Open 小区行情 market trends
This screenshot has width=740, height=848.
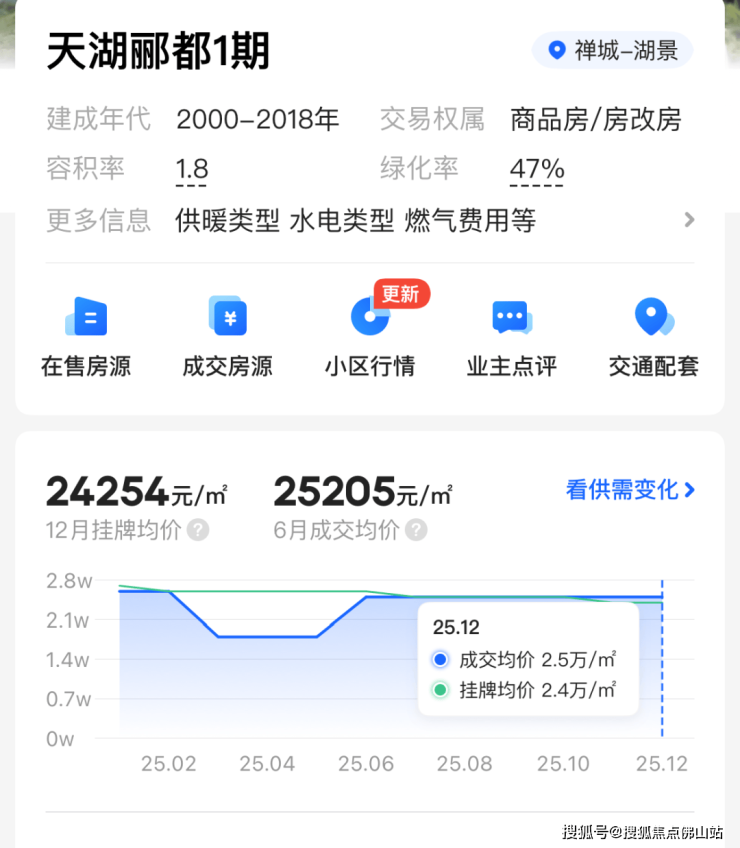point(370,336)
